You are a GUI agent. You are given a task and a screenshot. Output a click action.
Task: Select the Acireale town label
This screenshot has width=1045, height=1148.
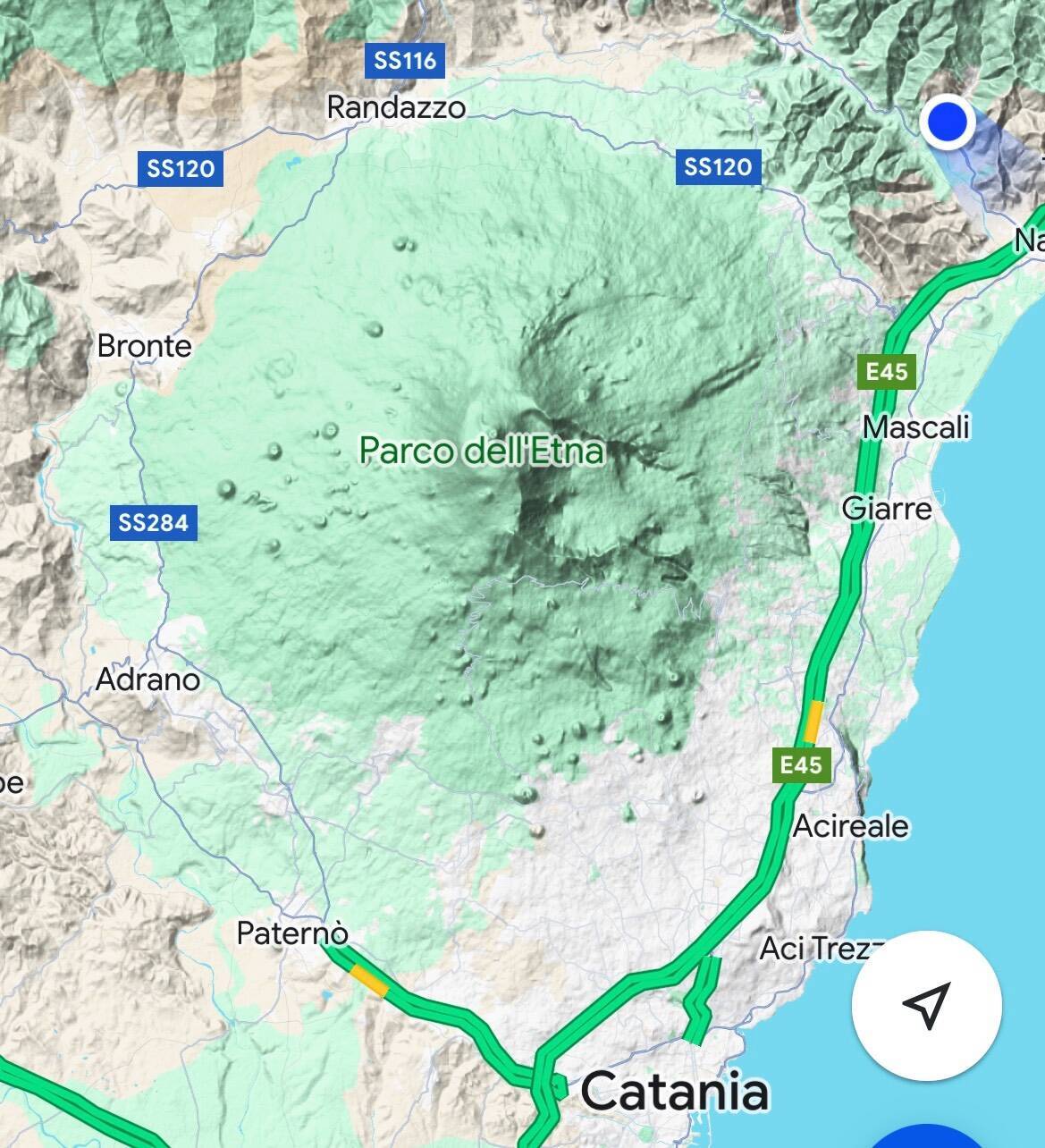coord(850,826)
